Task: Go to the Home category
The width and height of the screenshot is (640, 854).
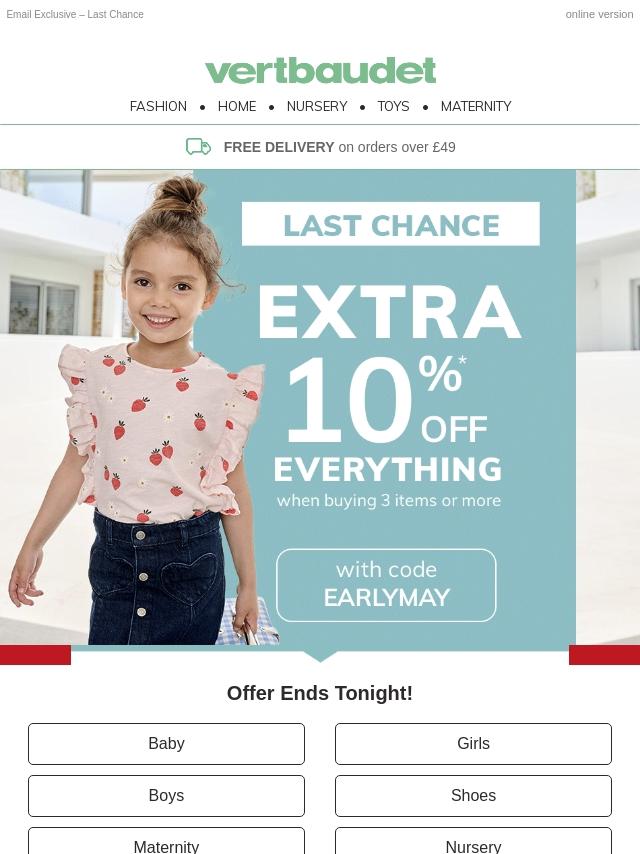Action: pos(237,106)
